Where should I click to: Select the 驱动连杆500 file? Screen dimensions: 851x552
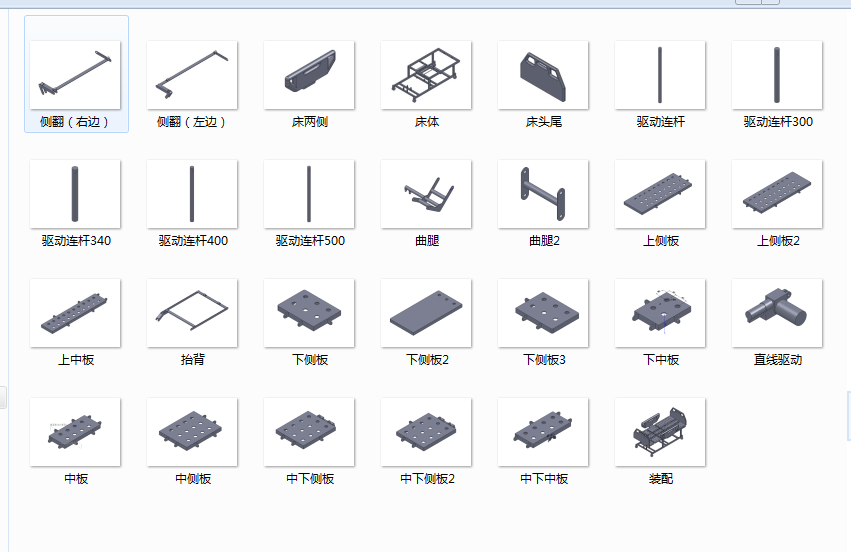coord(309,194)
